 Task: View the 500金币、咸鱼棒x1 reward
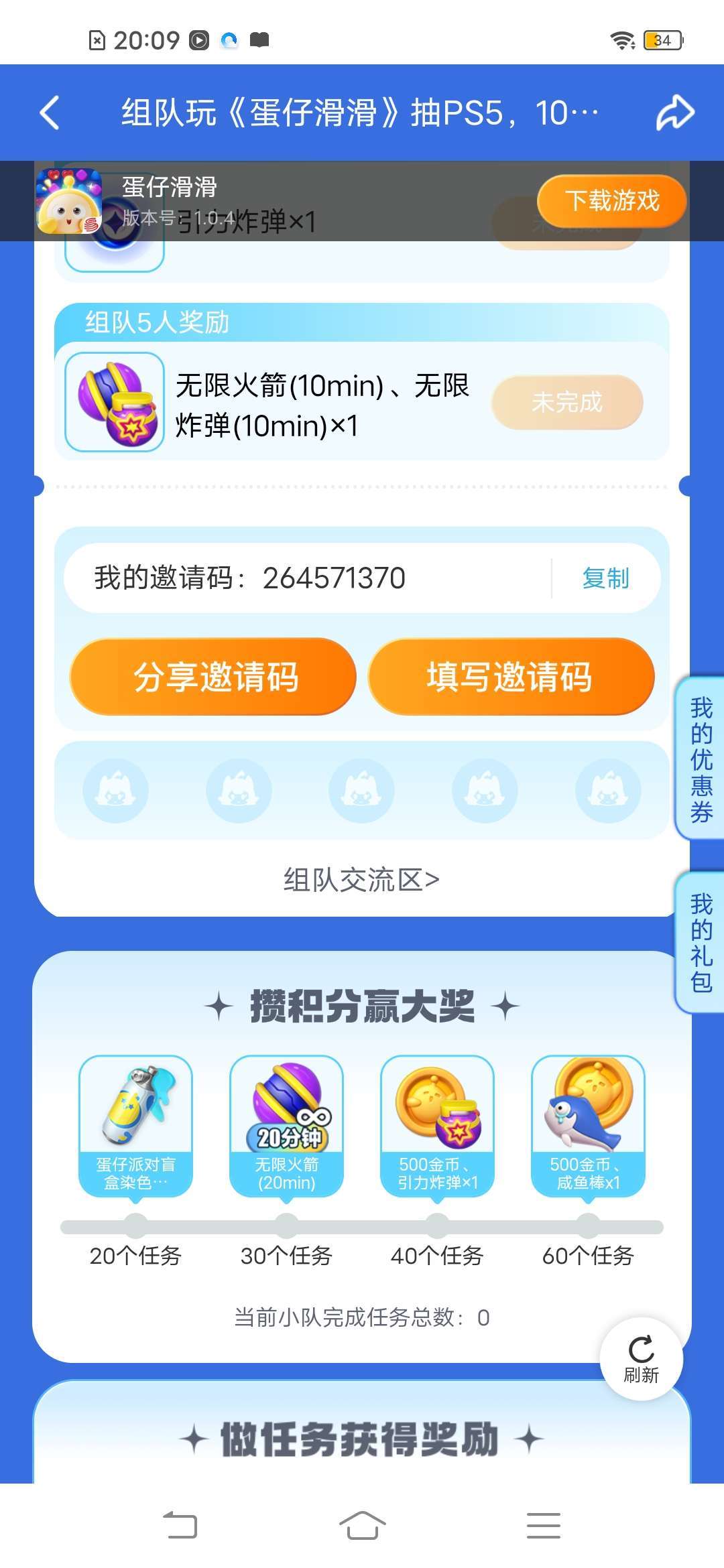[x=588, y=1126]
